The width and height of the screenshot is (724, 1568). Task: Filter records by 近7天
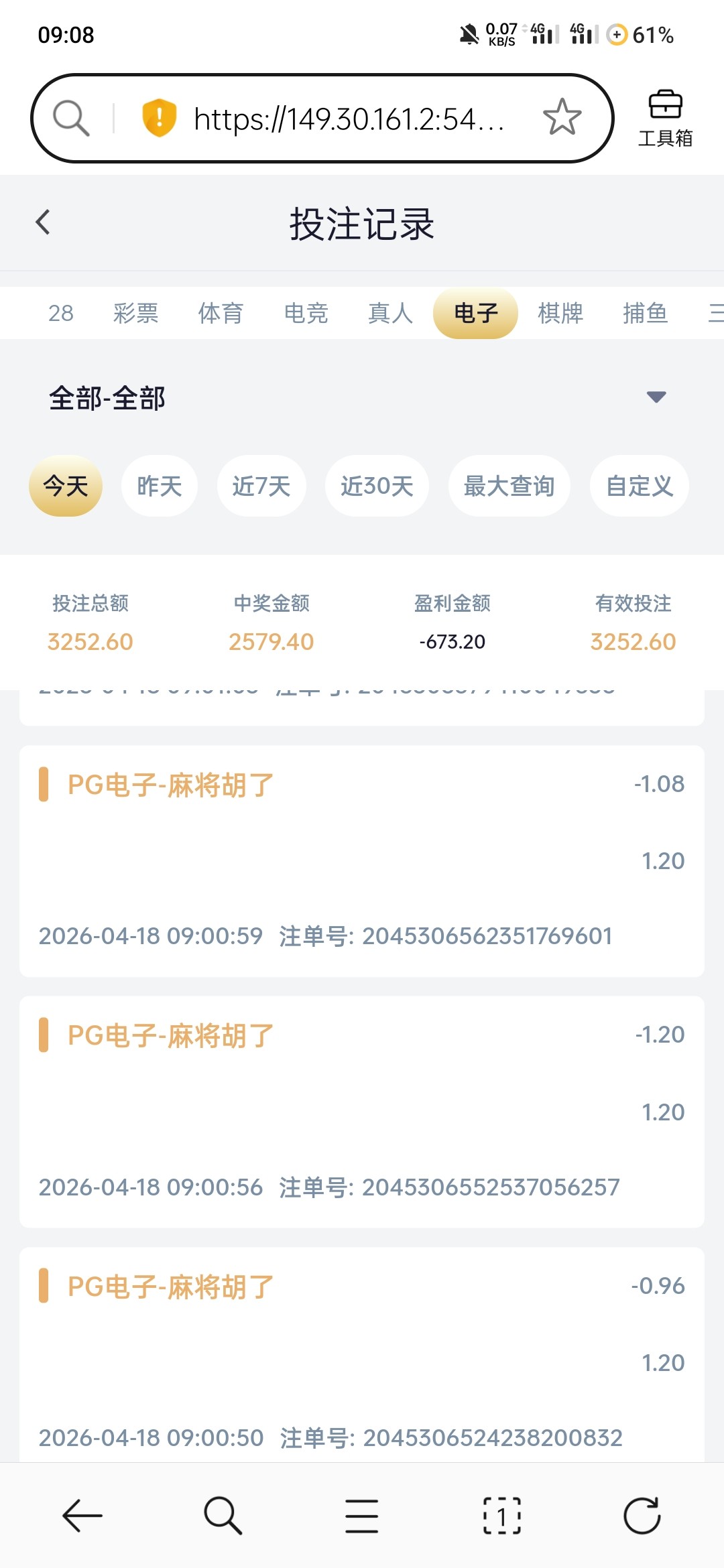pyautogui.click(x=261, y=486)
